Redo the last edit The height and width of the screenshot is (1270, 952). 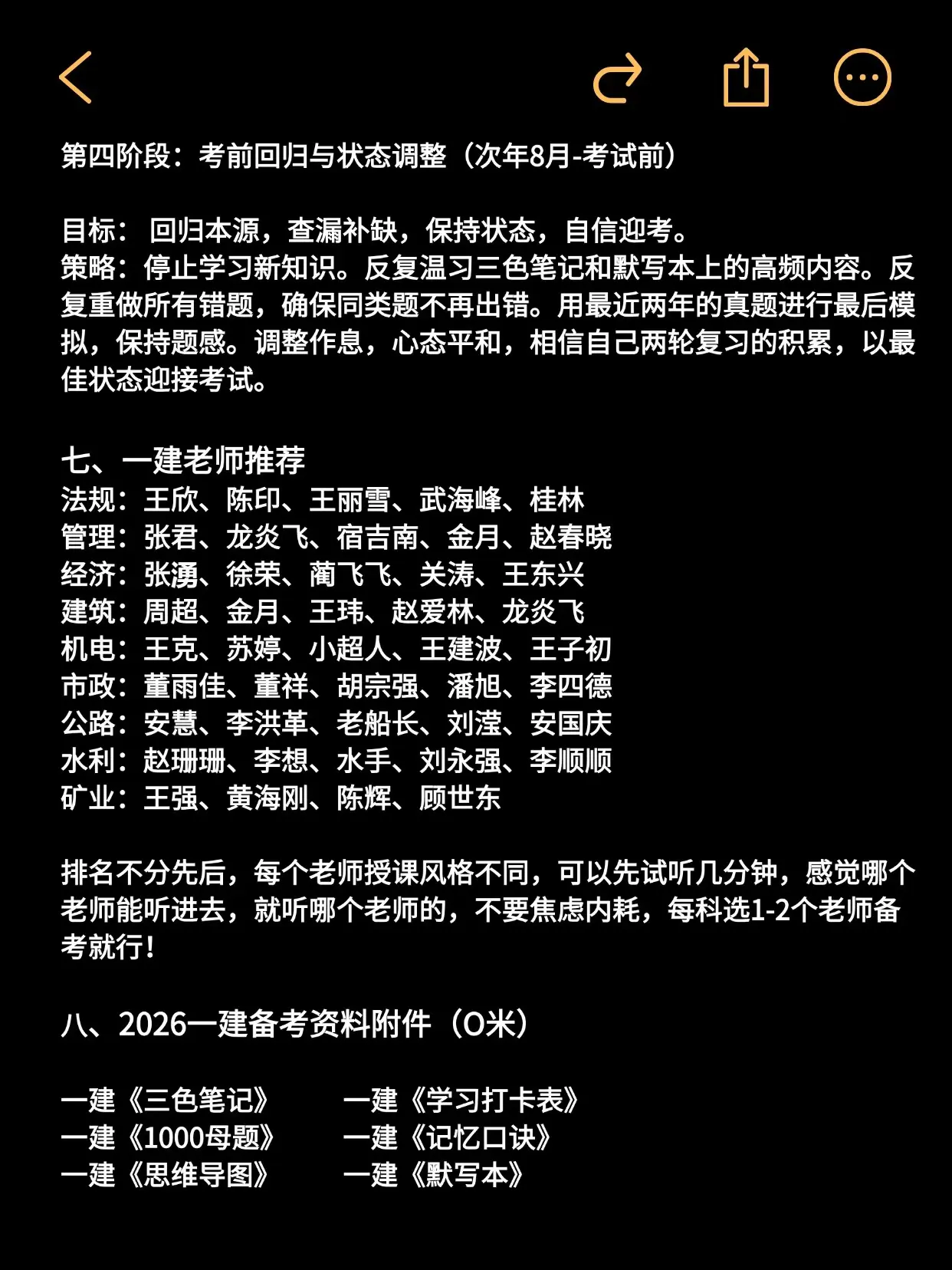point(617,77)
